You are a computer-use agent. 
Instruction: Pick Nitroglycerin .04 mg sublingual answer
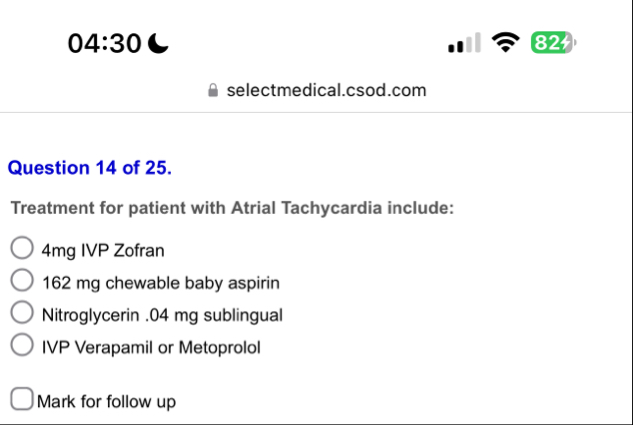pyautogui.click(x=22, y=312)
